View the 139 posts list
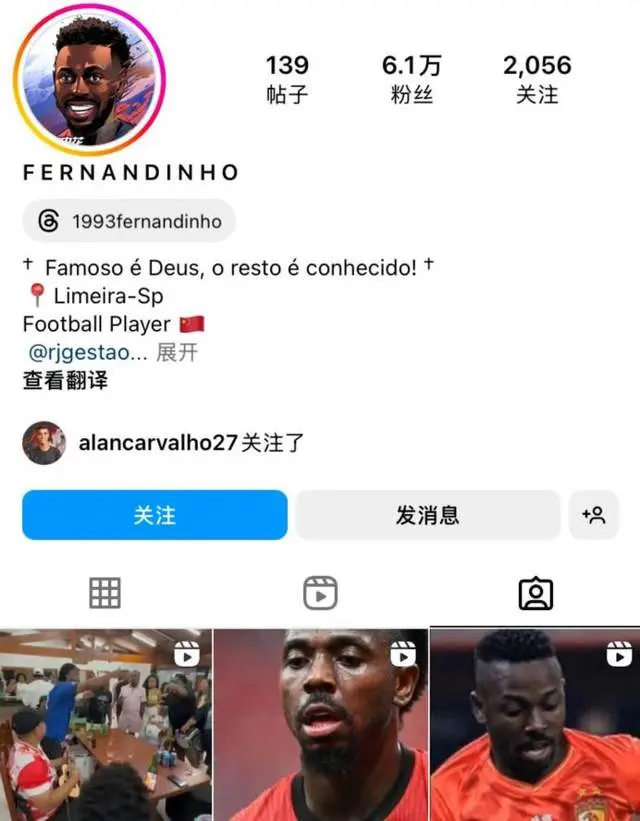Image resolution: width=640 pixels, height=821 pixels. tap(287, 79)
